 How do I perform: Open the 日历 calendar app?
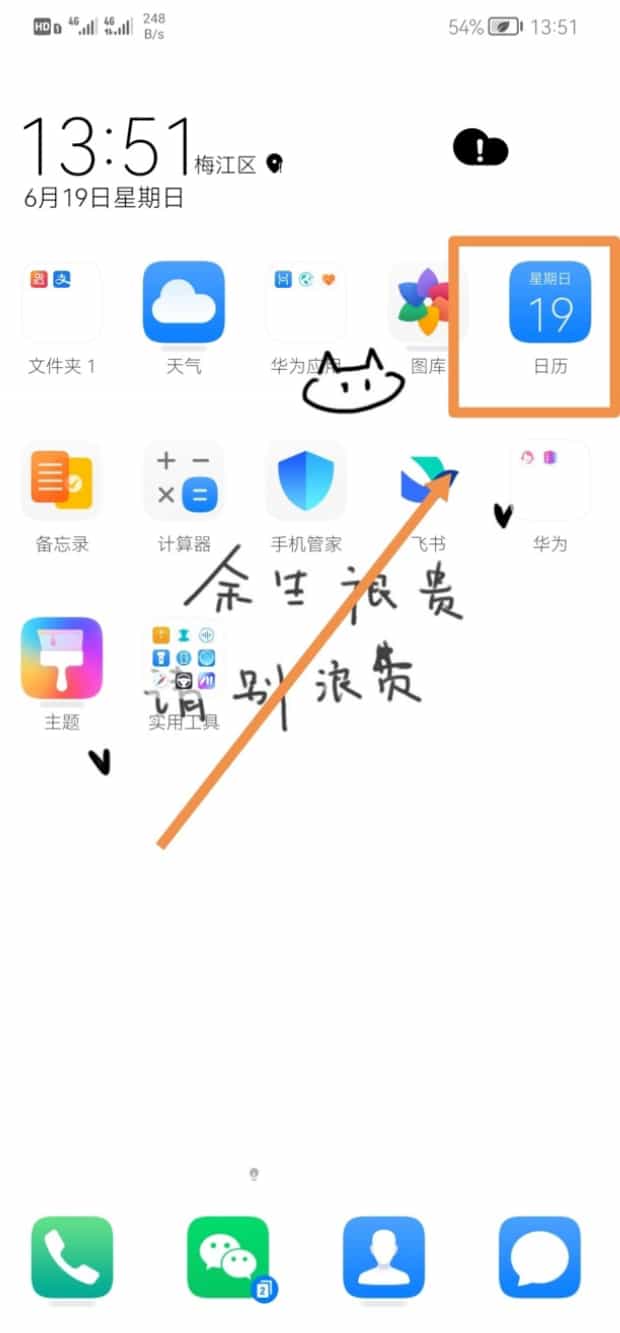pos(550,302)
